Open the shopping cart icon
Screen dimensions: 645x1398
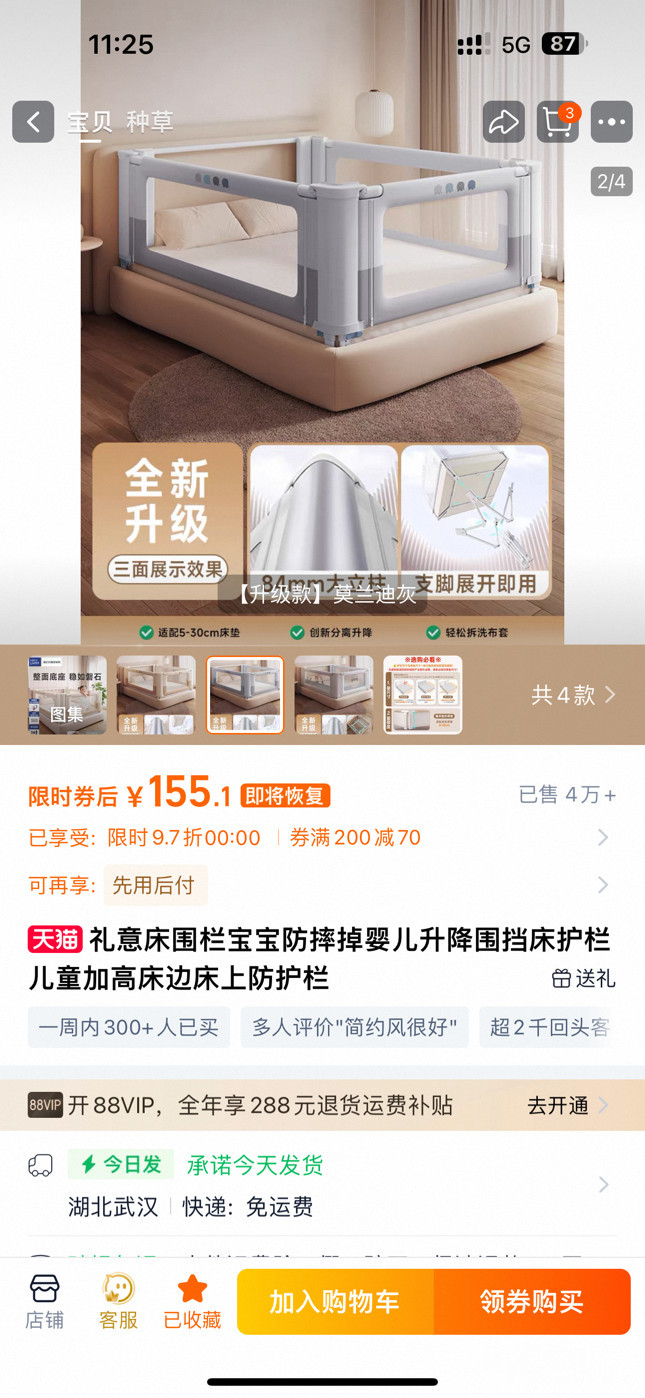[557, 122]
